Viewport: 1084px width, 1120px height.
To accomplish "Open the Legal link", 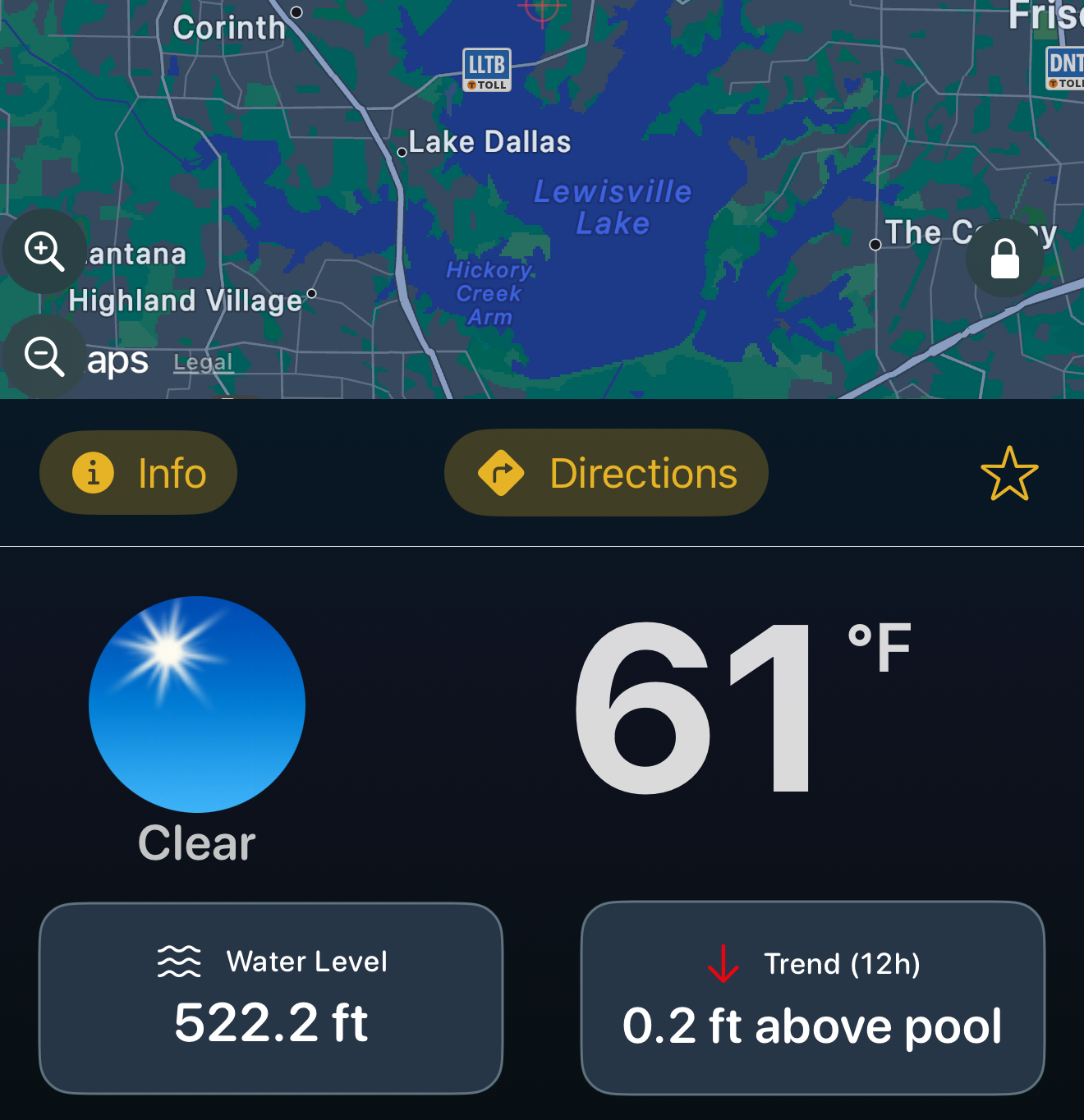I will tap(203, 362).
